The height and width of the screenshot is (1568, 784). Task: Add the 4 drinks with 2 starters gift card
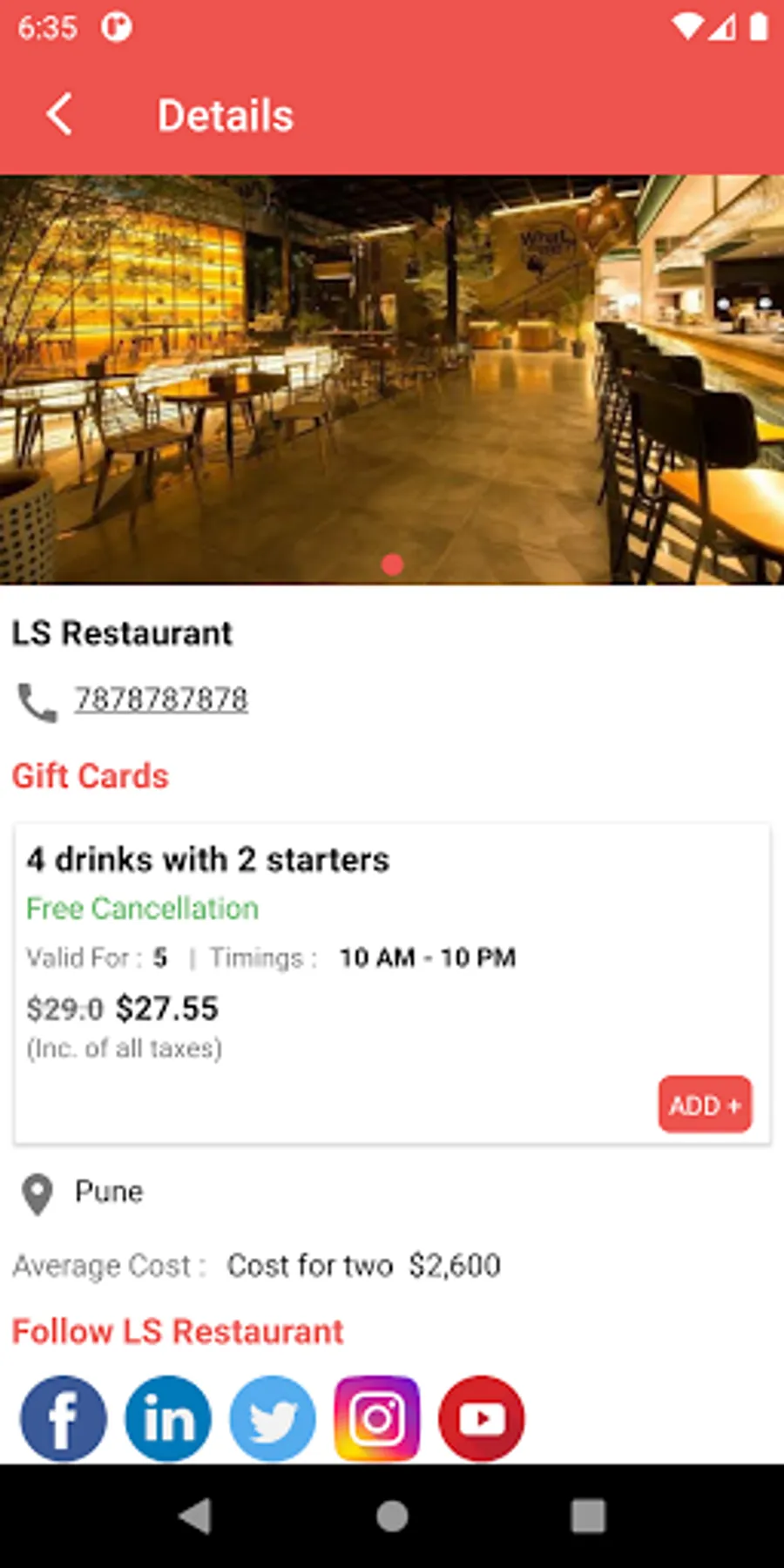[x=705, y=1105]
